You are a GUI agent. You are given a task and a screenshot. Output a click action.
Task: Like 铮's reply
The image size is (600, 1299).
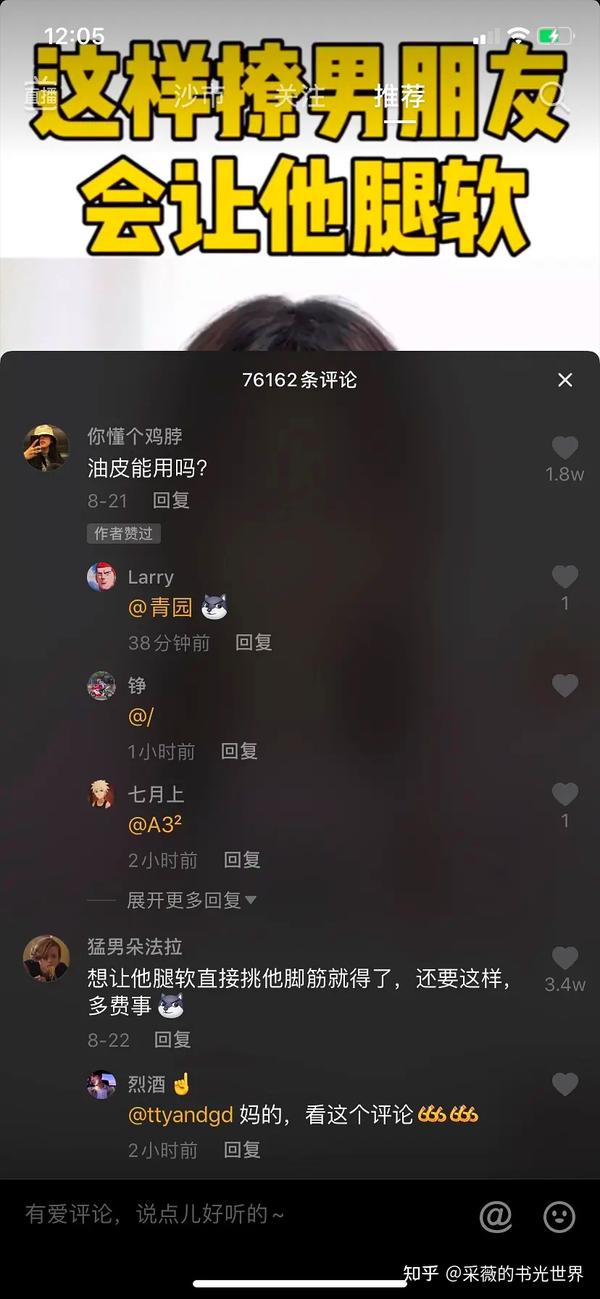pyautogui.click(x=565, y=686)
